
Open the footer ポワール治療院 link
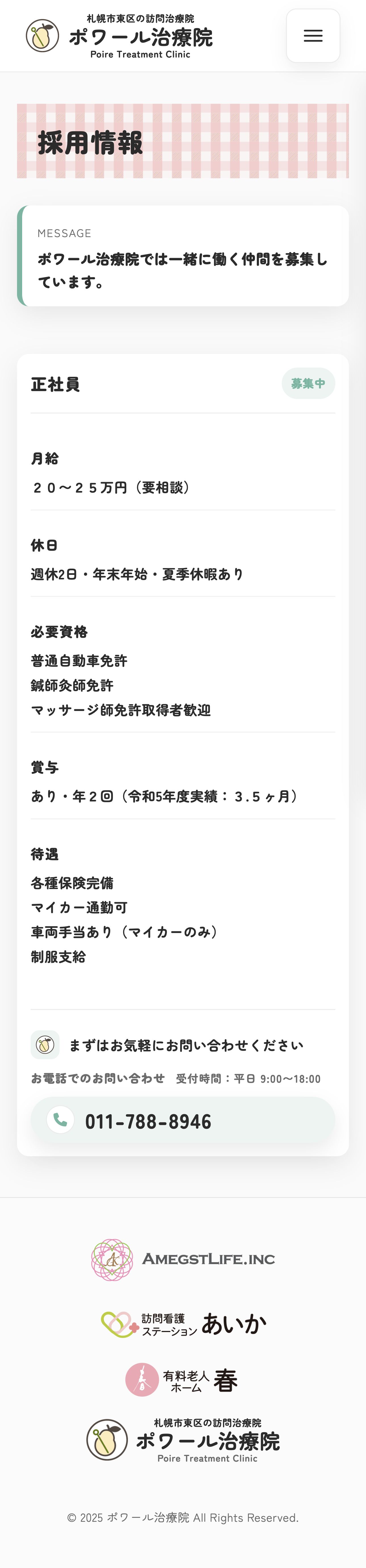point(183,1440)
